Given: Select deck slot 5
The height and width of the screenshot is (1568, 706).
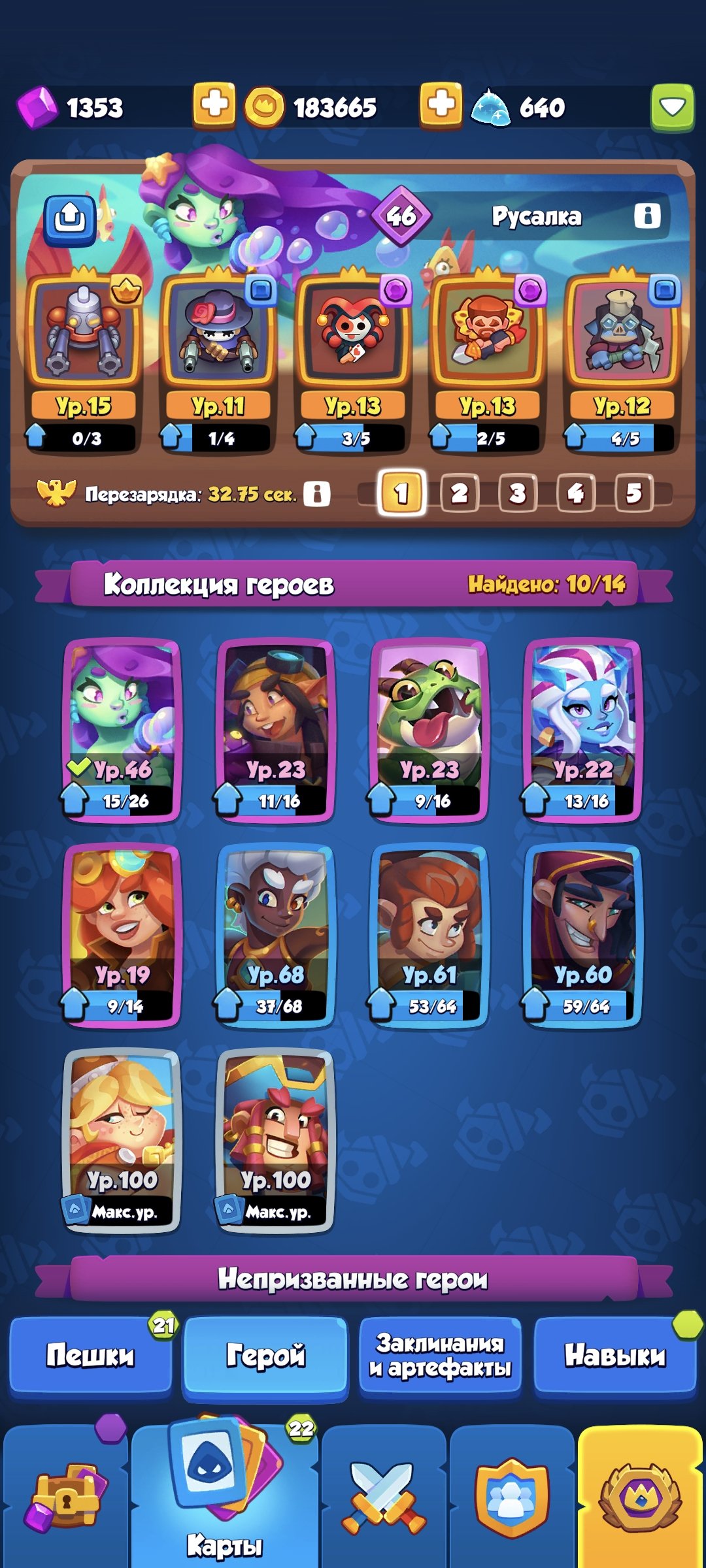Looking at the screenshot, I should (633, 493).
